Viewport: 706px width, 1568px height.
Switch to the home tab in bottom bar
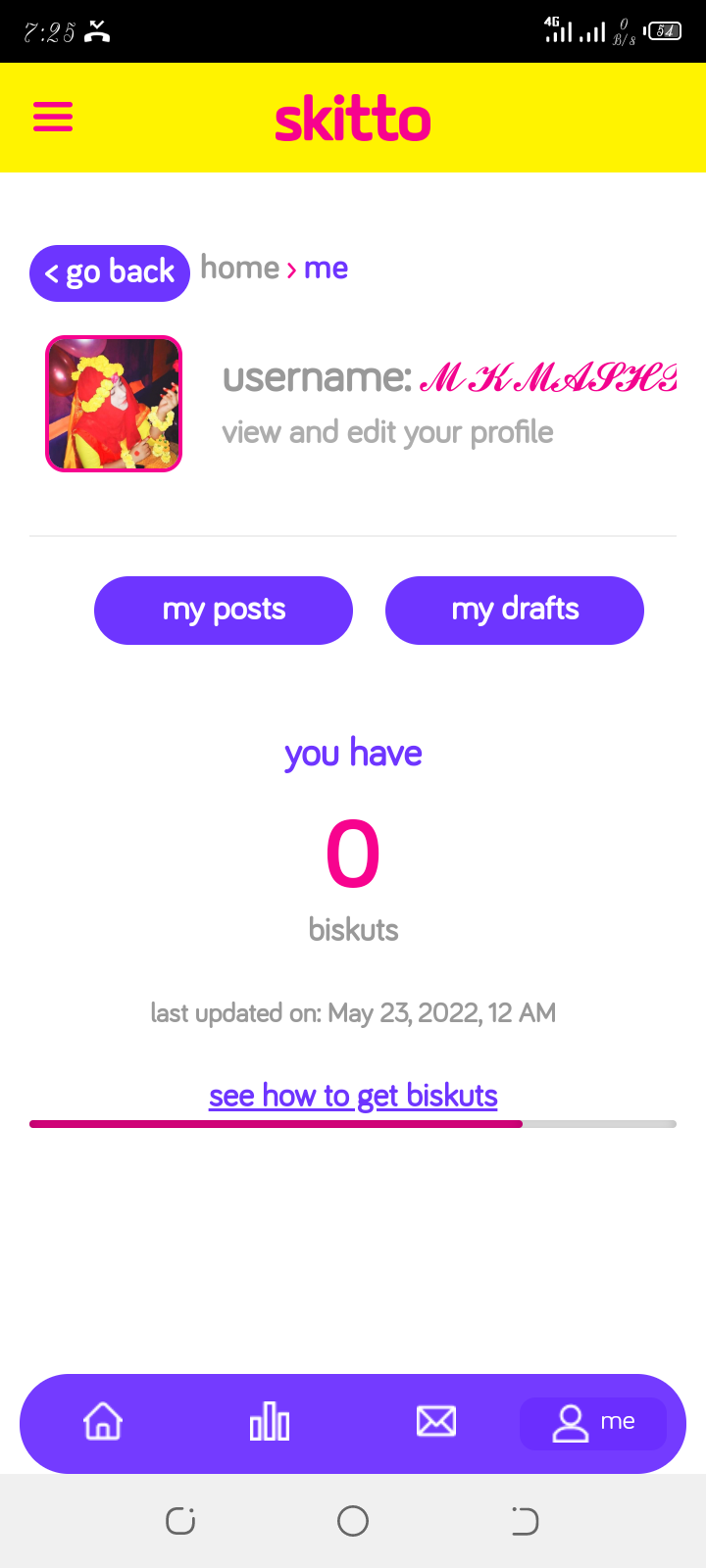[x=103, y=1422]
